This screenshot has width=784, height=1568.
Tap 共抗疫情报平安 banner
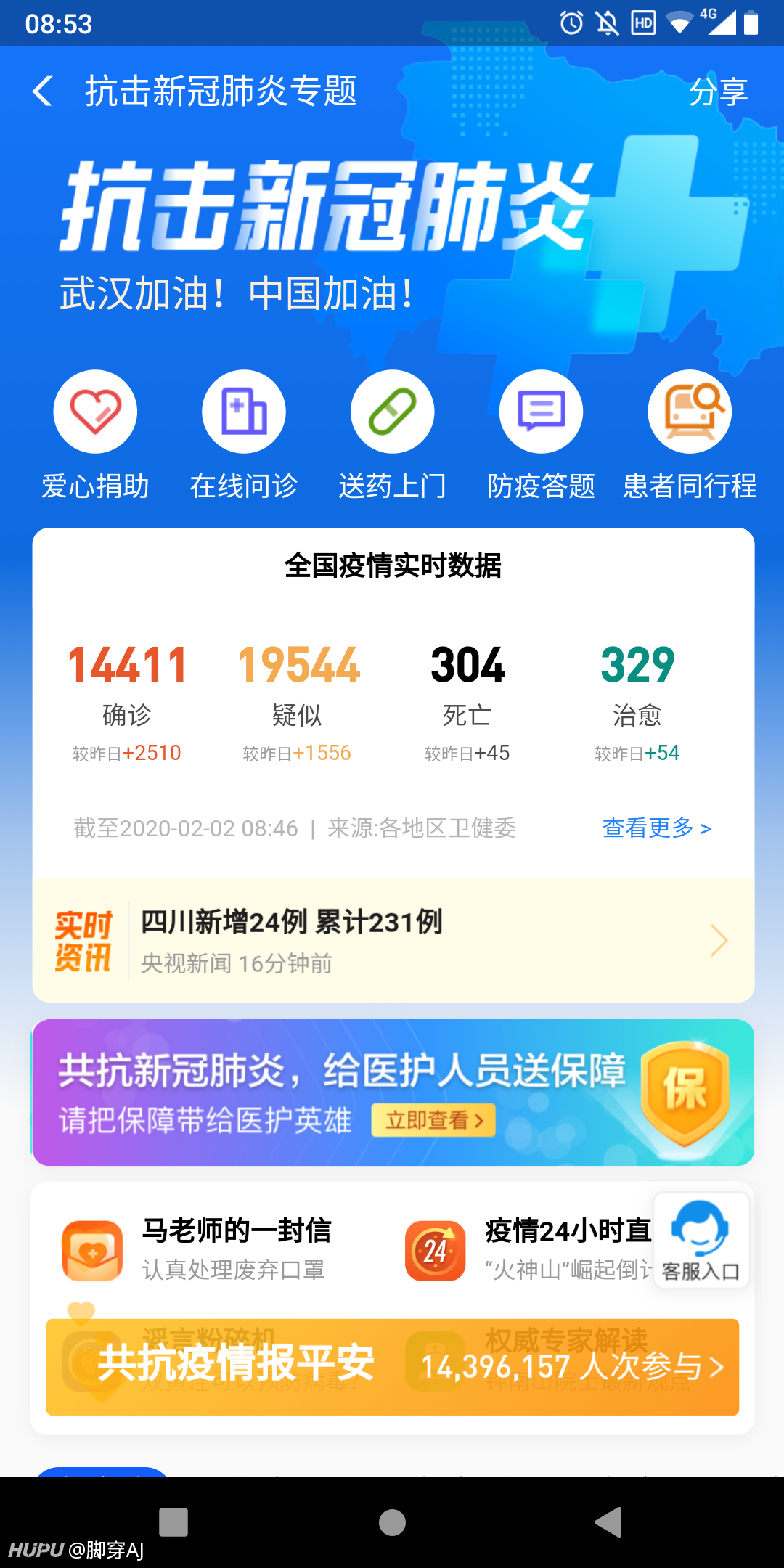point(393,1367)
